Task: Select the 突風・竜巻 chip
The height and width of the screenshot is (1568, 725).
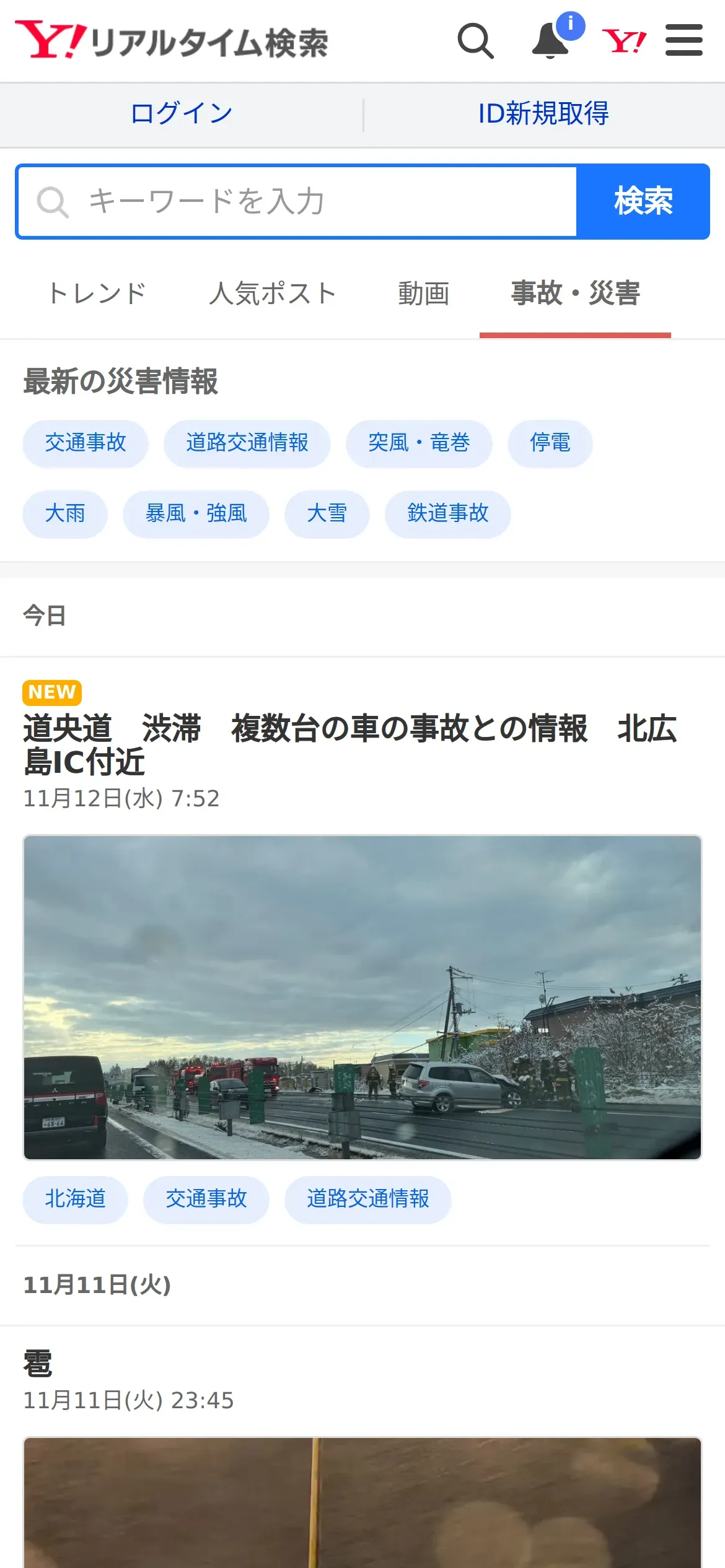Action: (x=419, y=443)
